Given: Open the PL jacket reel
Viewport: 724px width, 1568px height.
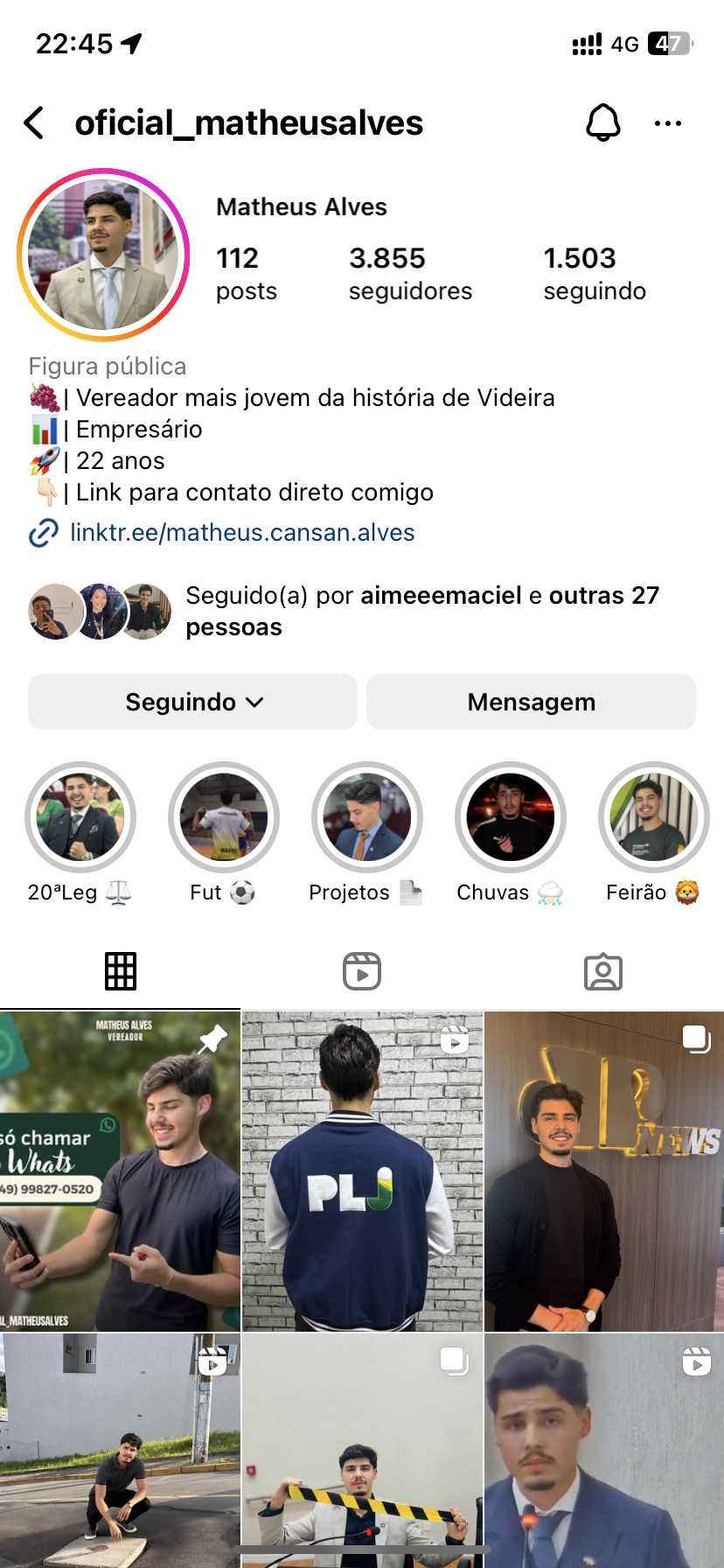Looking at the screenshot, I should (x=362, y=1171).
